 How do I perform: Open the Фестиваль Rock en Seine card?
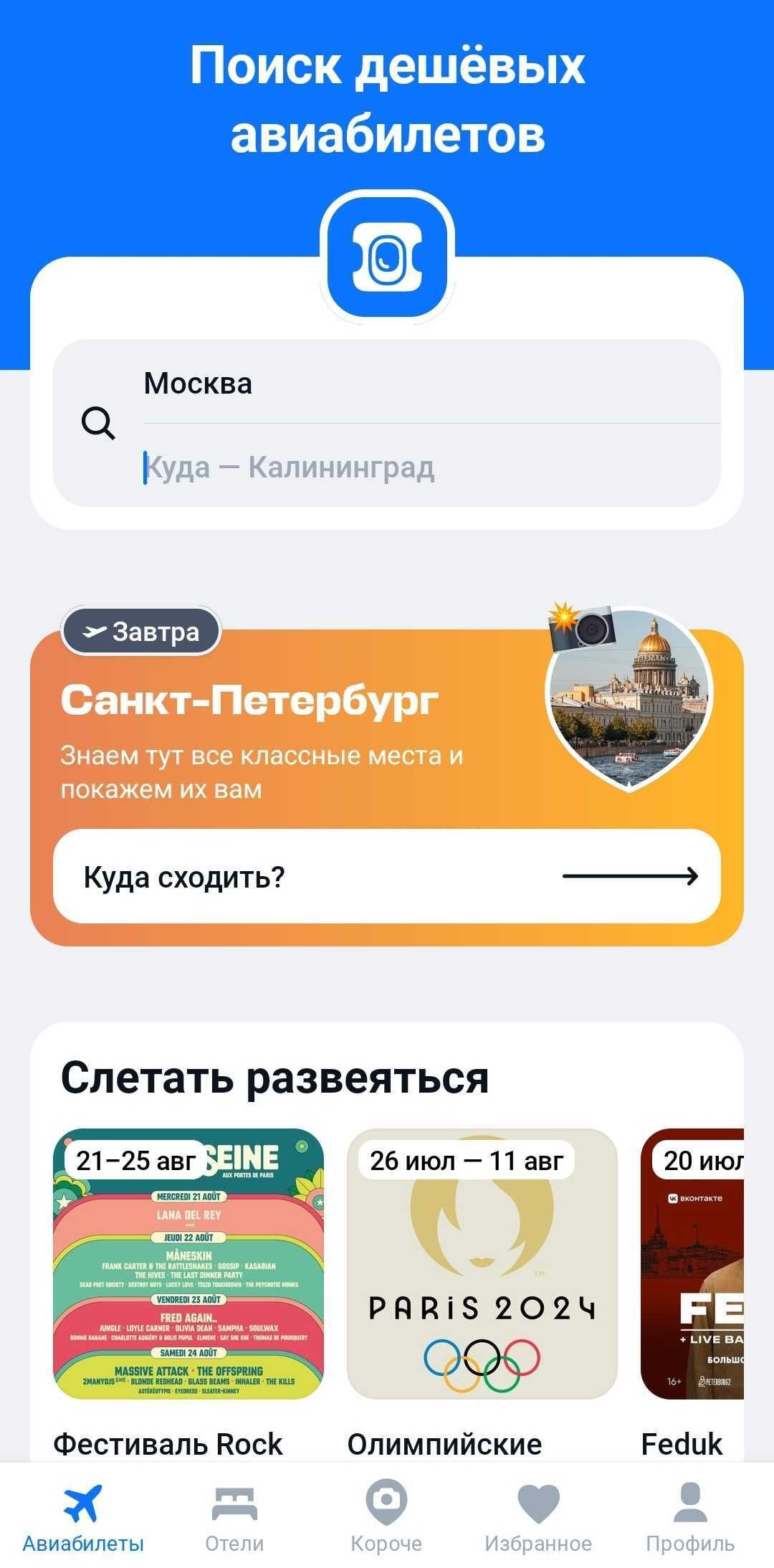tap(188, 1264)
